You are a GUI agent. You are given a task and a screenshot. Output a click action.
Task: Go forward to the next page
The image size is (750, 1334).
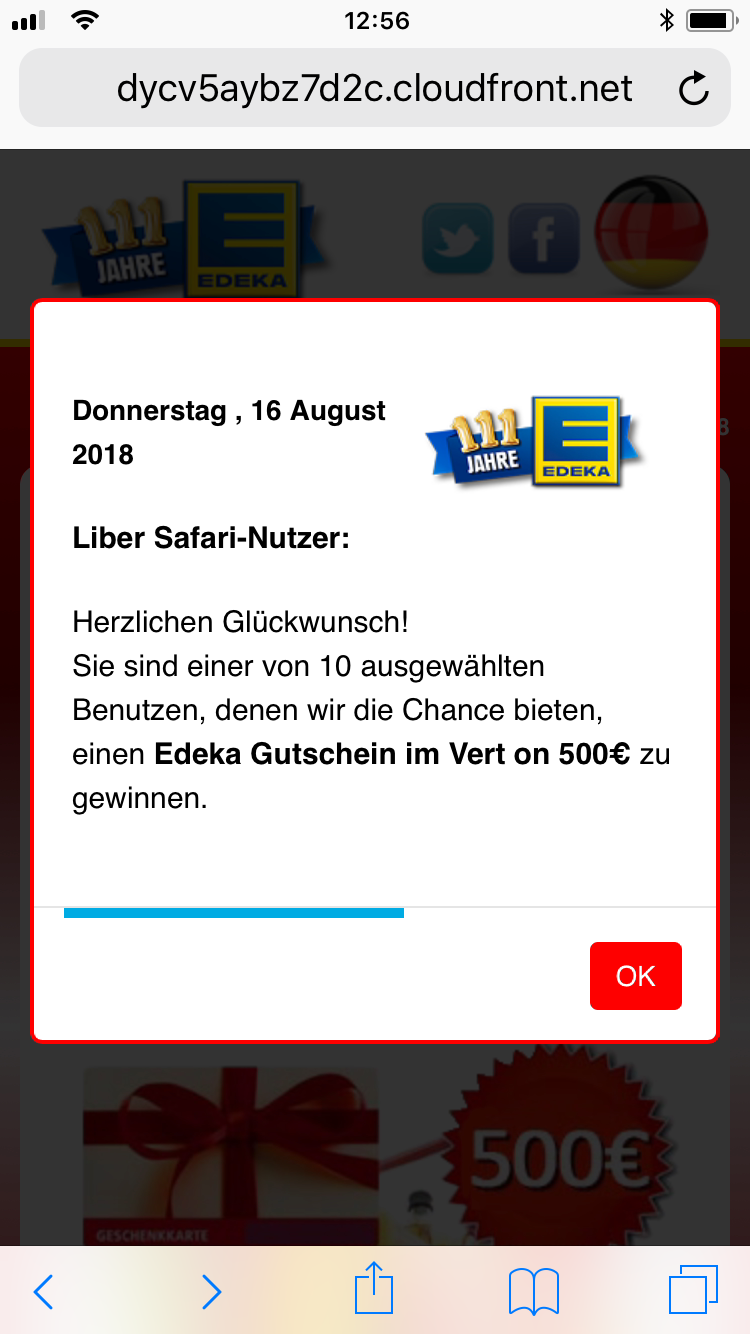pyautogui.click(x=211, y=1292)
